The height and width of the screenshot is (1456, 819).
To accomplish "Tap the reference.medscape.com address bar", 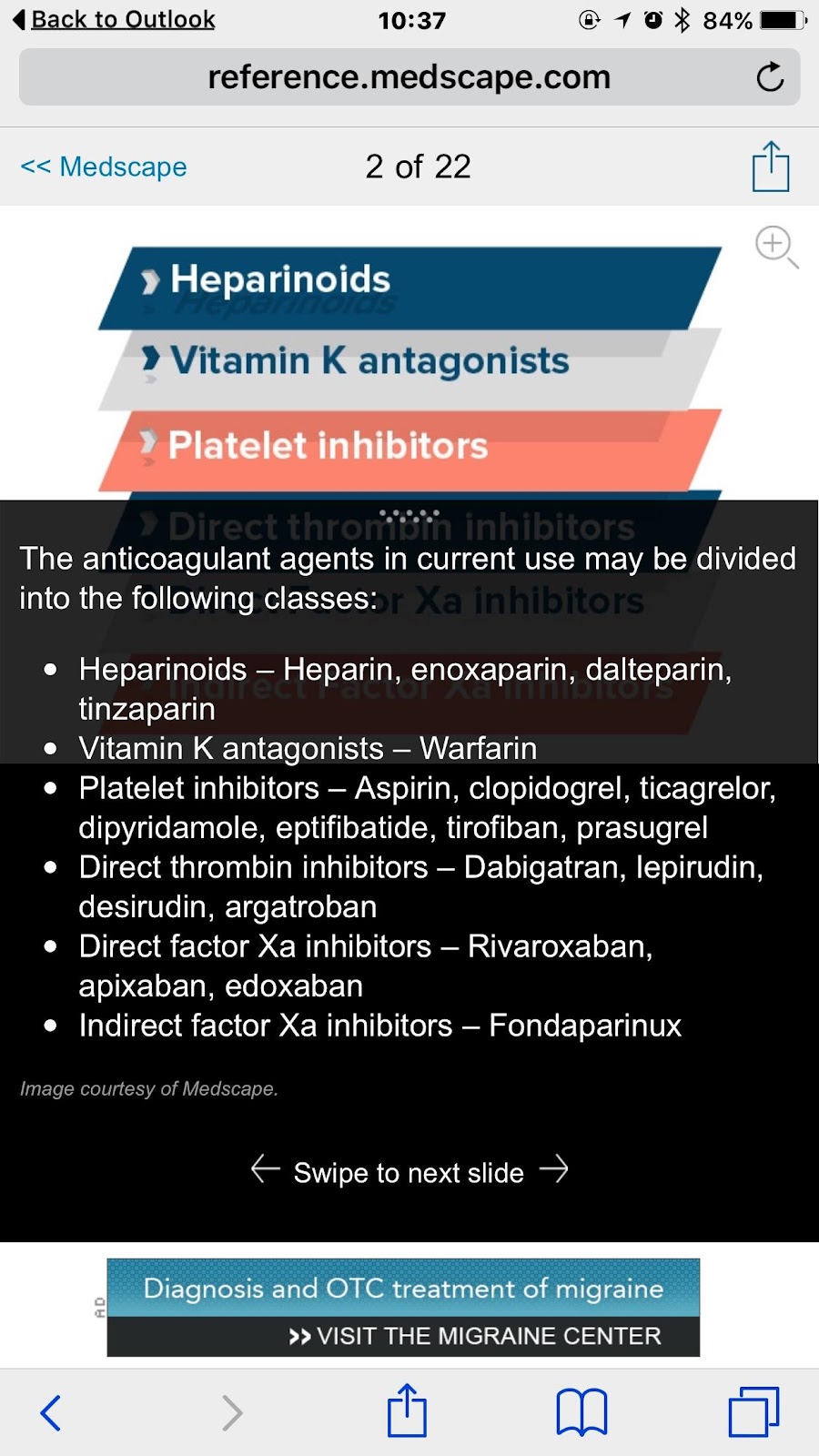I will [x=409, y=77].
